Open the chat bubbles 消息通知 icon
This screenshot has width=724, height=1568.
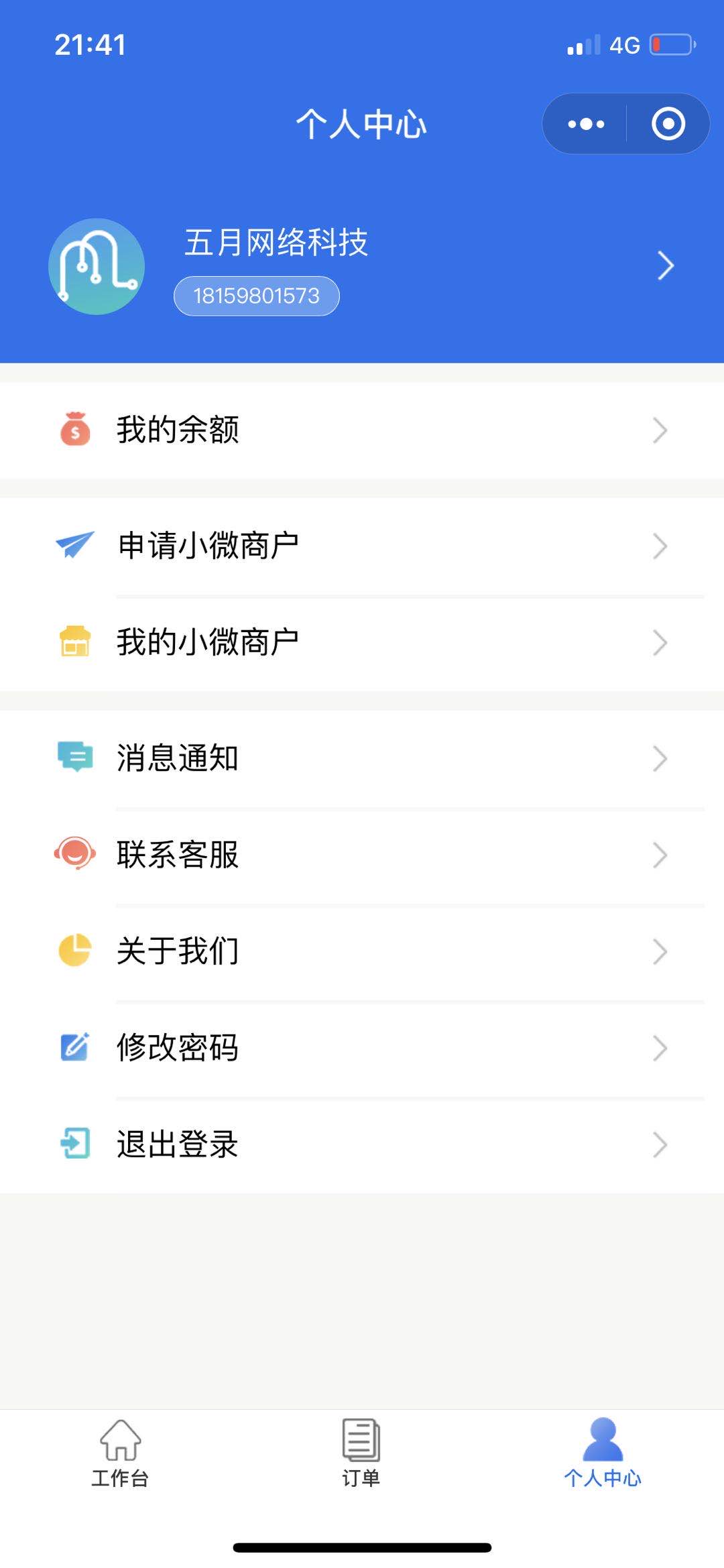74,758
